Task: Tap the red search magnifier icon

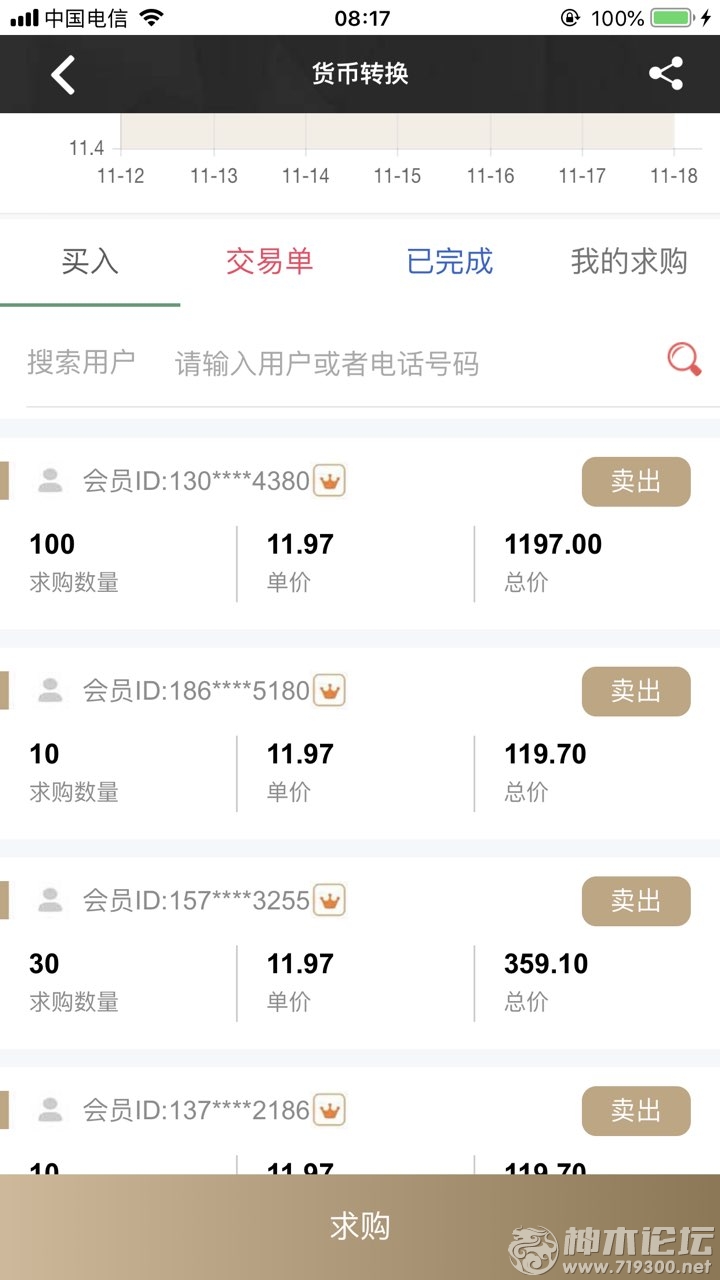Action: click(684, 359)
